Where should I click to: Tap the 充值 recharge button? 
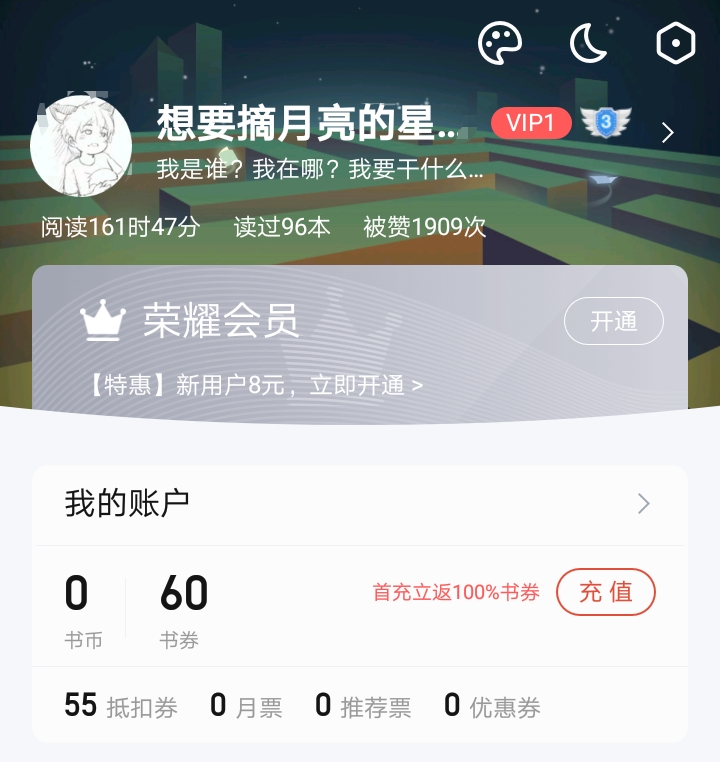point(605,591)
